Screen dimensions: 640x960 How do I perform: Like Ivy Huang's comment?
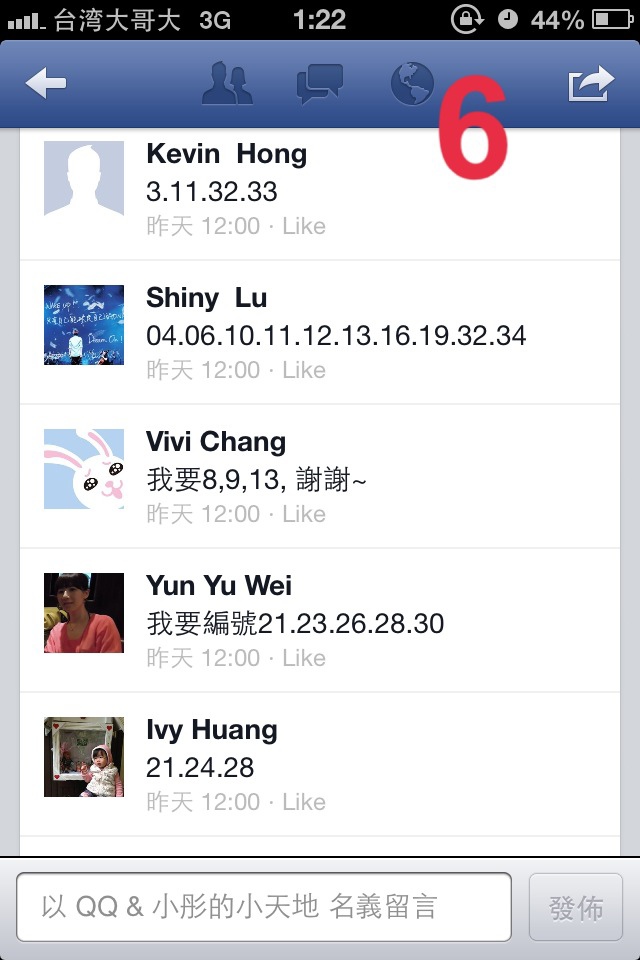[x=304, y=803]
